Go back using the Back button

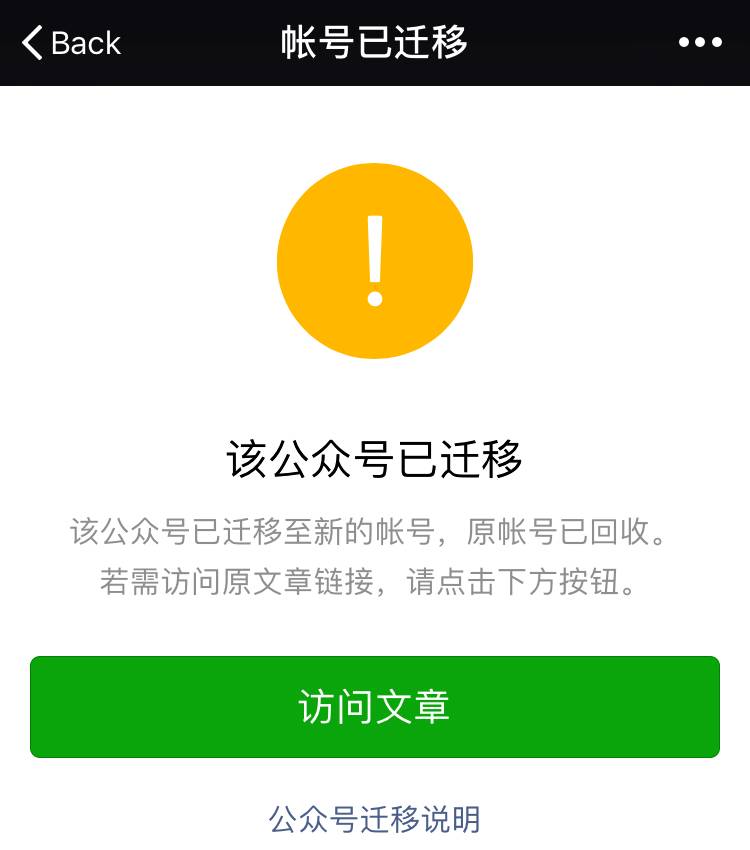point(70,43)
